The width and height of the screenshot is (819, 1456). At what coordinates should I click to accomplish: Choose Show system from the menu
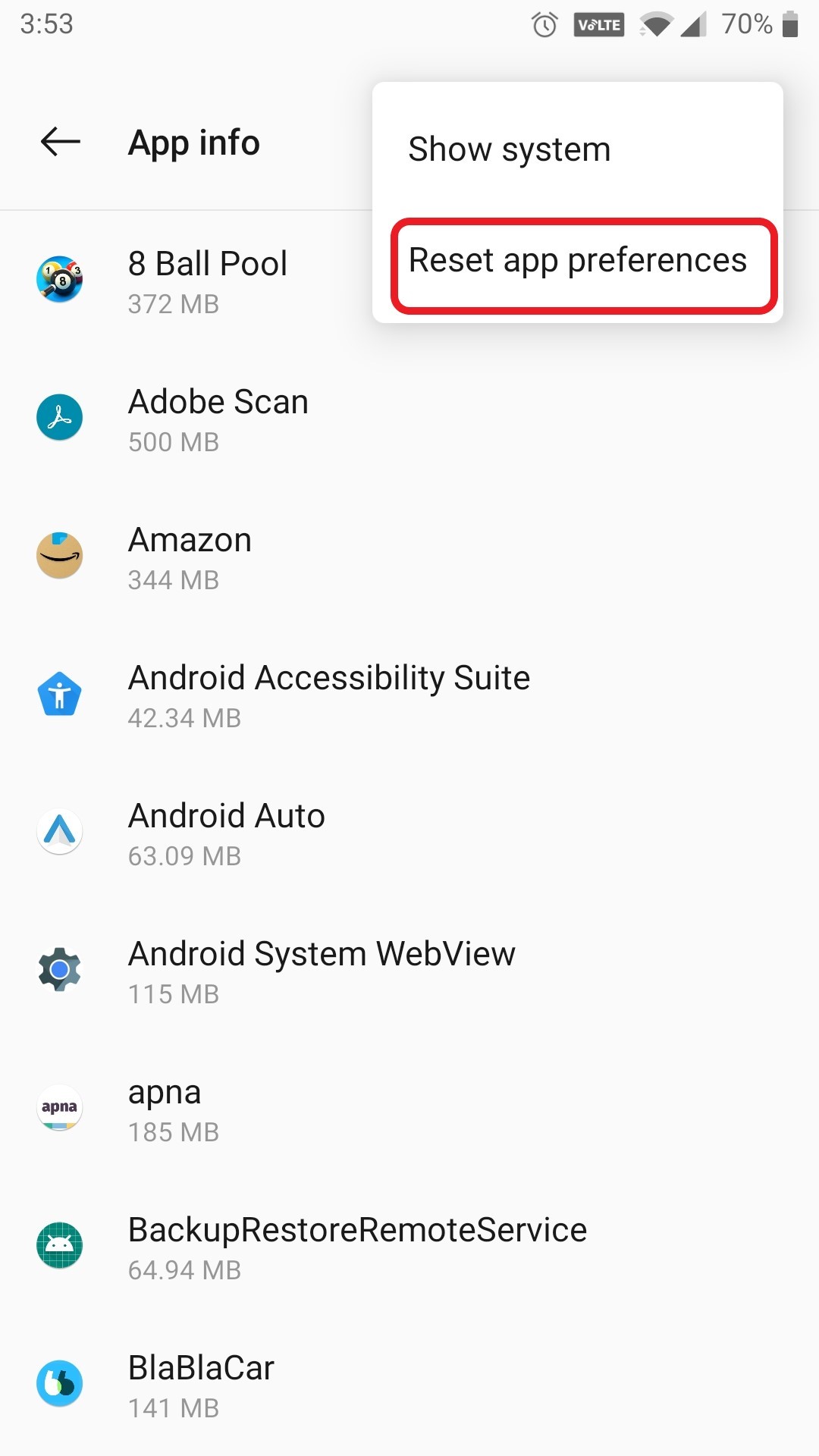coord(509,149)
